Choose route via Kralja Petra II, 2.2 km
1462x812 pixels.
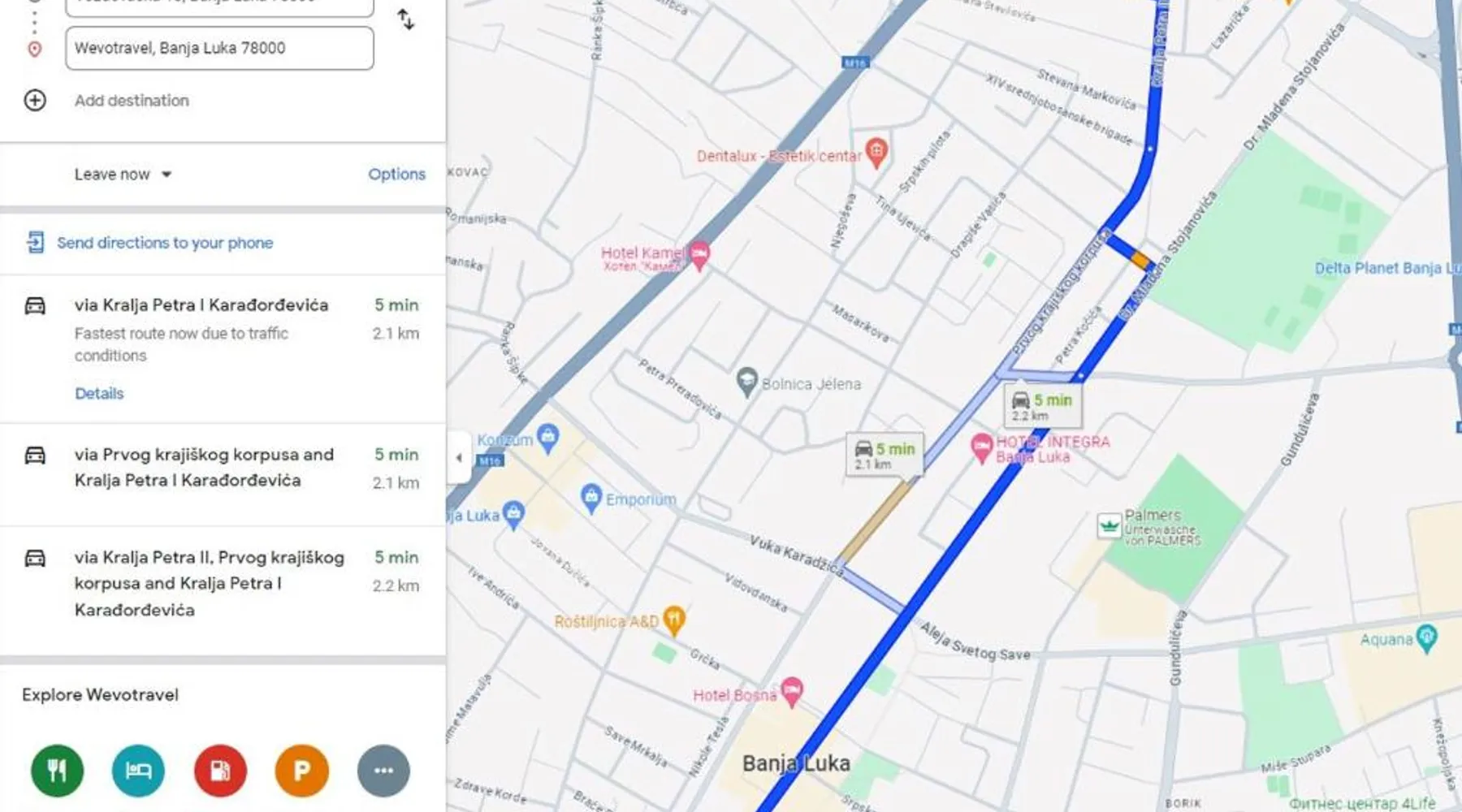point(209,583)
